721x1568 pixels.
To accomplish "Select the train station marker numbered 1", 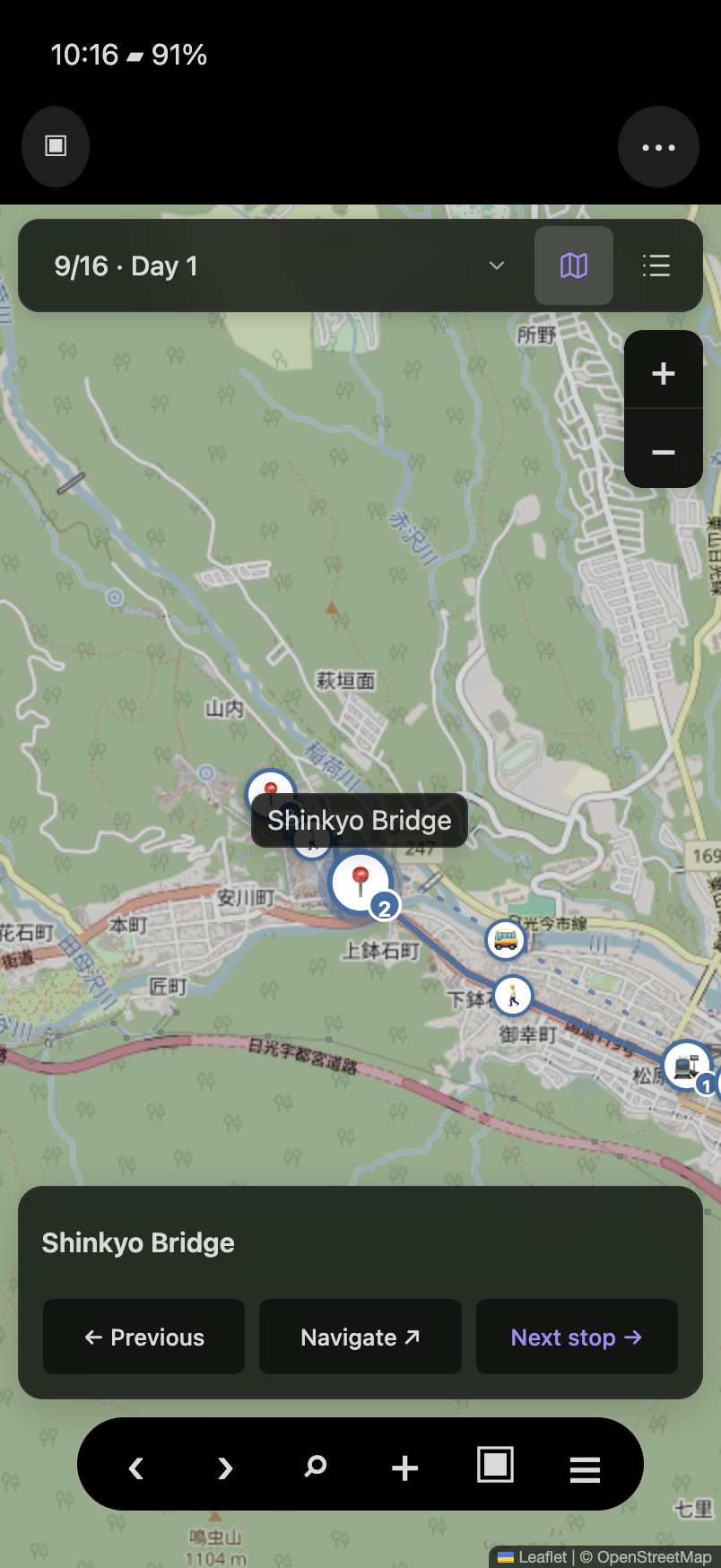I will tap(689, 1067).
